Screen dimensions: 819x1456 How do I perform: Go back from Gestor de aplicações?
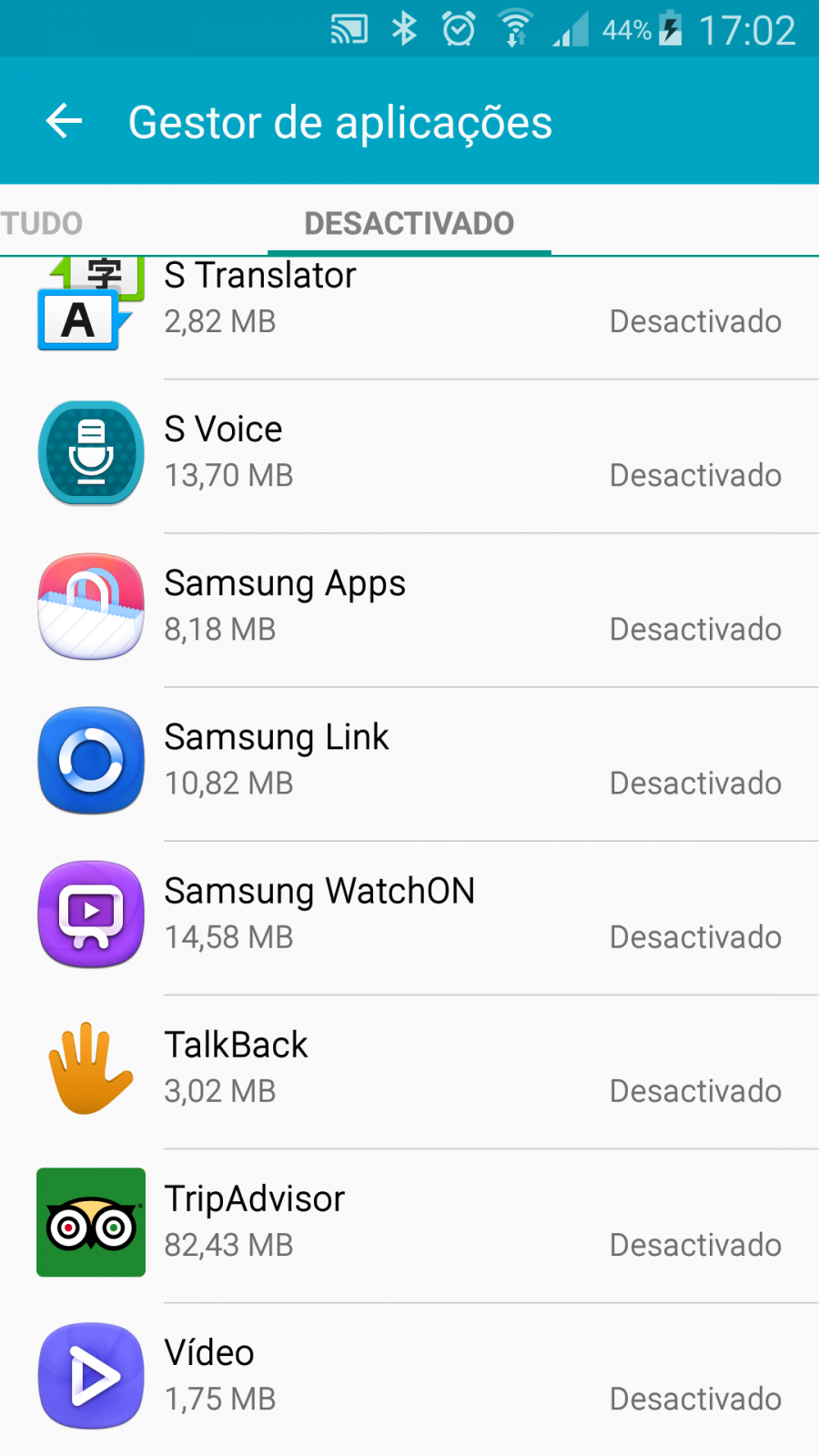tap(64, 121)
